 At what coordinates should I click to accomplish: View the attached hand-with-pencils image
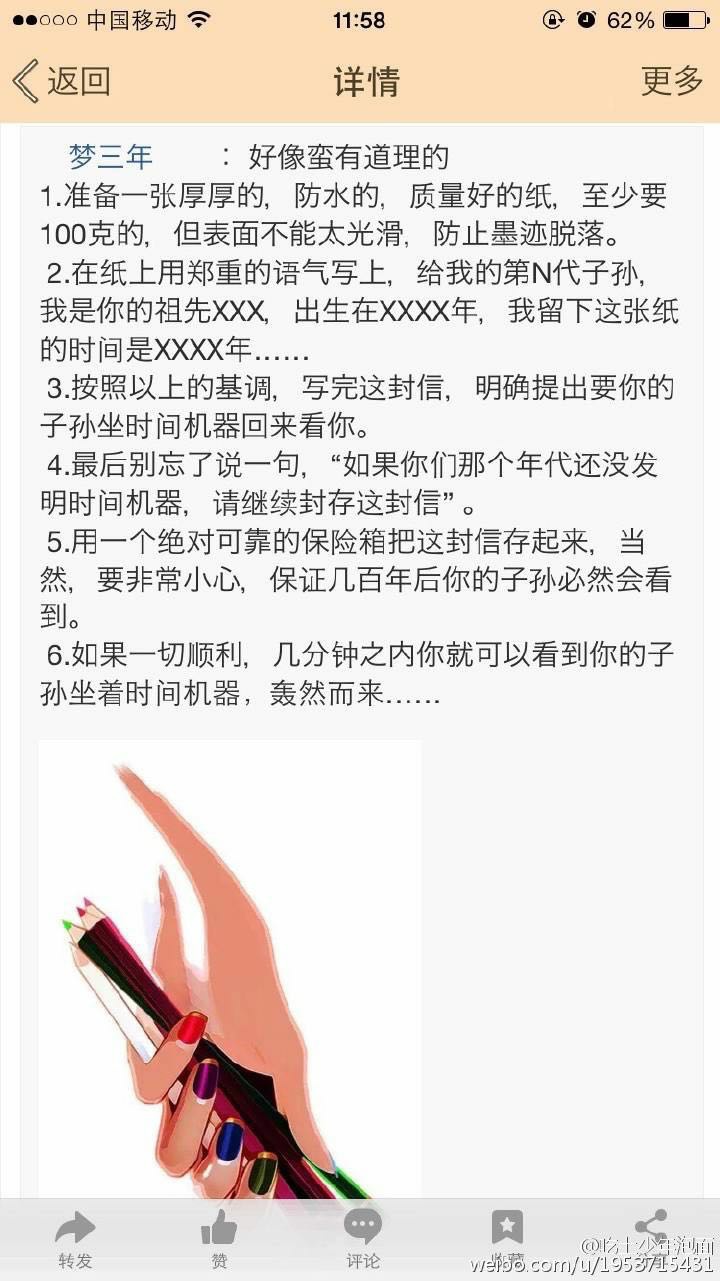pos(230,968)
